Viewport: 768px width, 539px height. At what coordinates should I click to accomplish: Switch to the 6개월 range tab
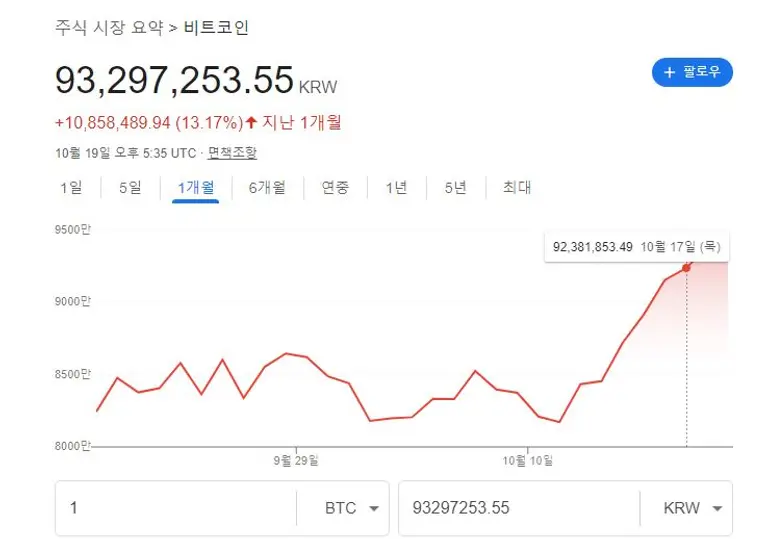click(x=267, y=187)
